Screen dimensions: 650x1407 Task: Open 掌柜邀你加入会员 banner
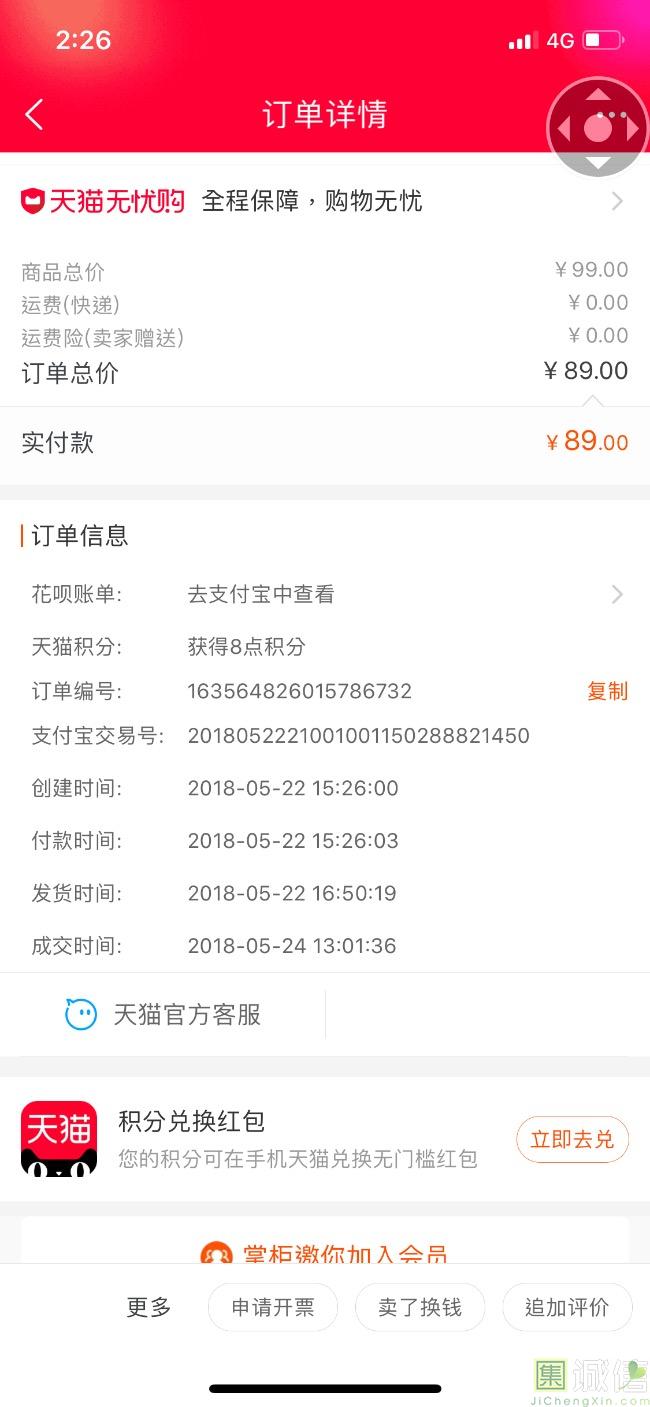[x=325, y=1252]
